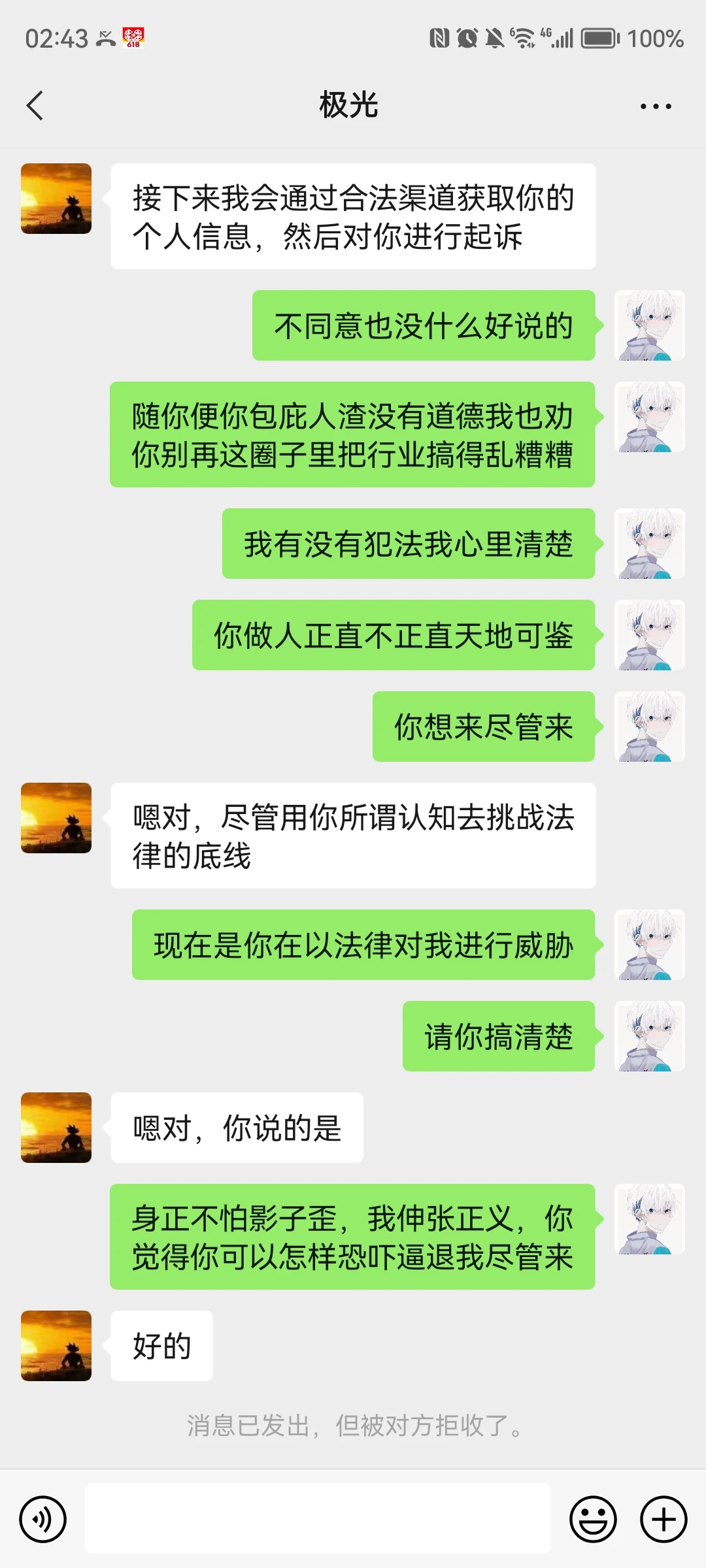Open the plus attachments menu
The height and width of the screenshot is (1568, 706).
[663, 1519]
